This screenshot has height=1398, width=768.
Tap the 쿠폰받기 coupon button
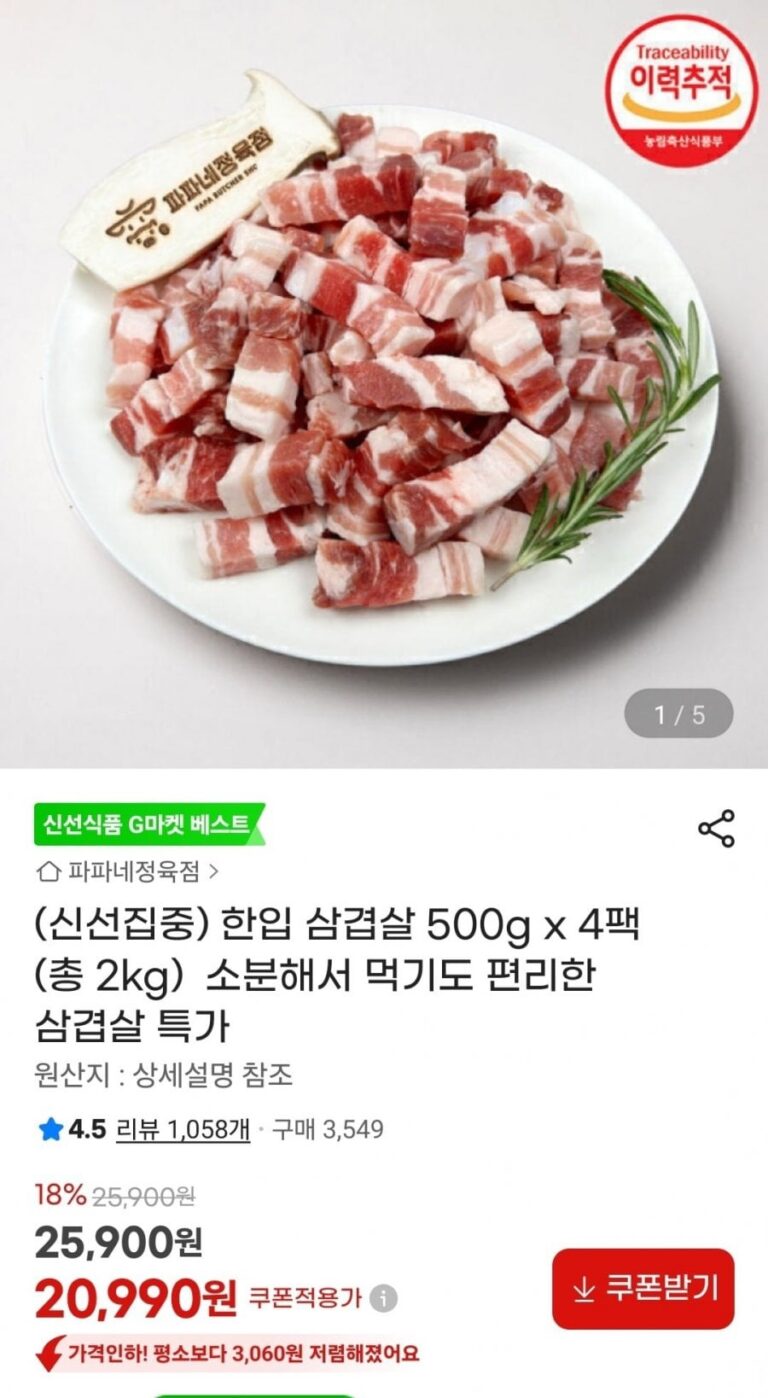pos(643,1289)
